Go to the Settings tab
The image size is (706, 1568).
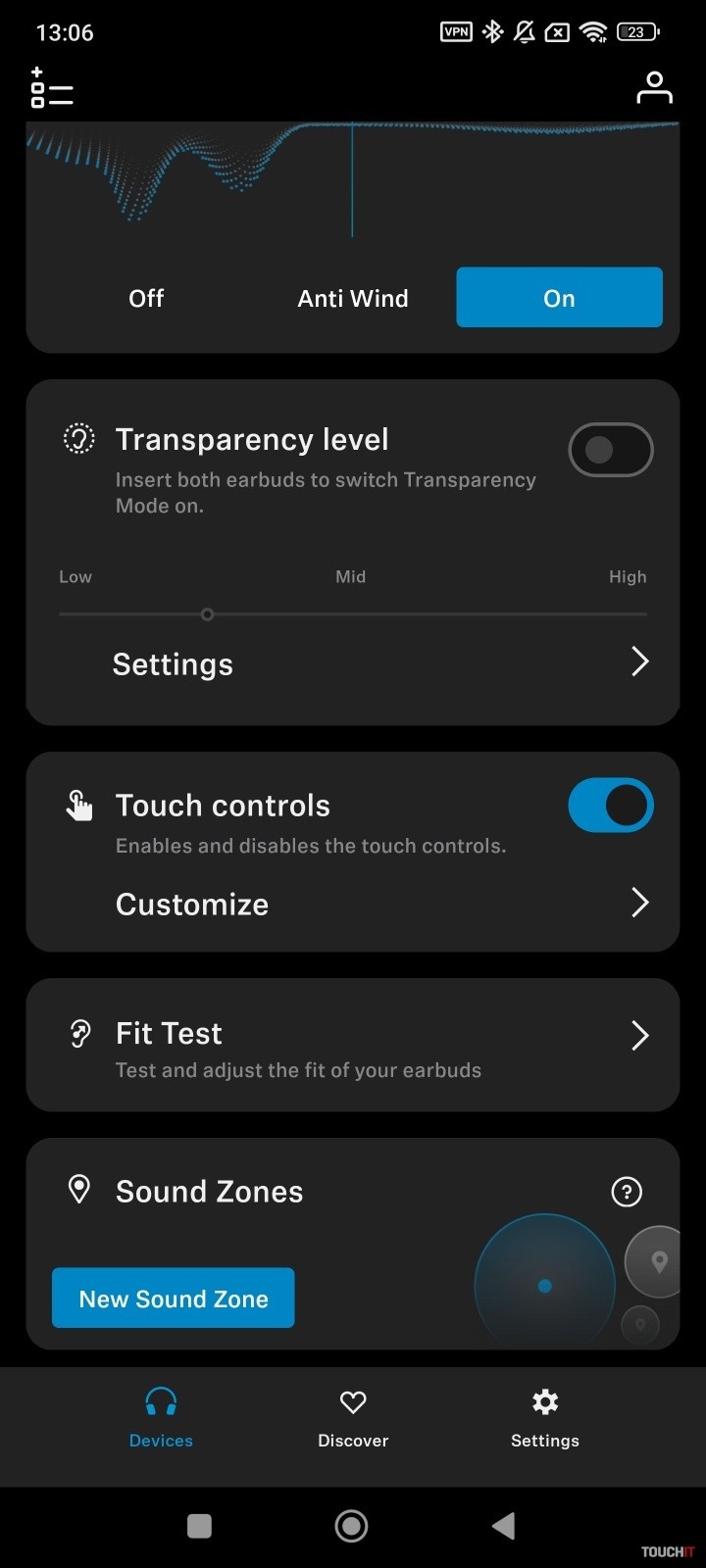tap(545, 1417)
